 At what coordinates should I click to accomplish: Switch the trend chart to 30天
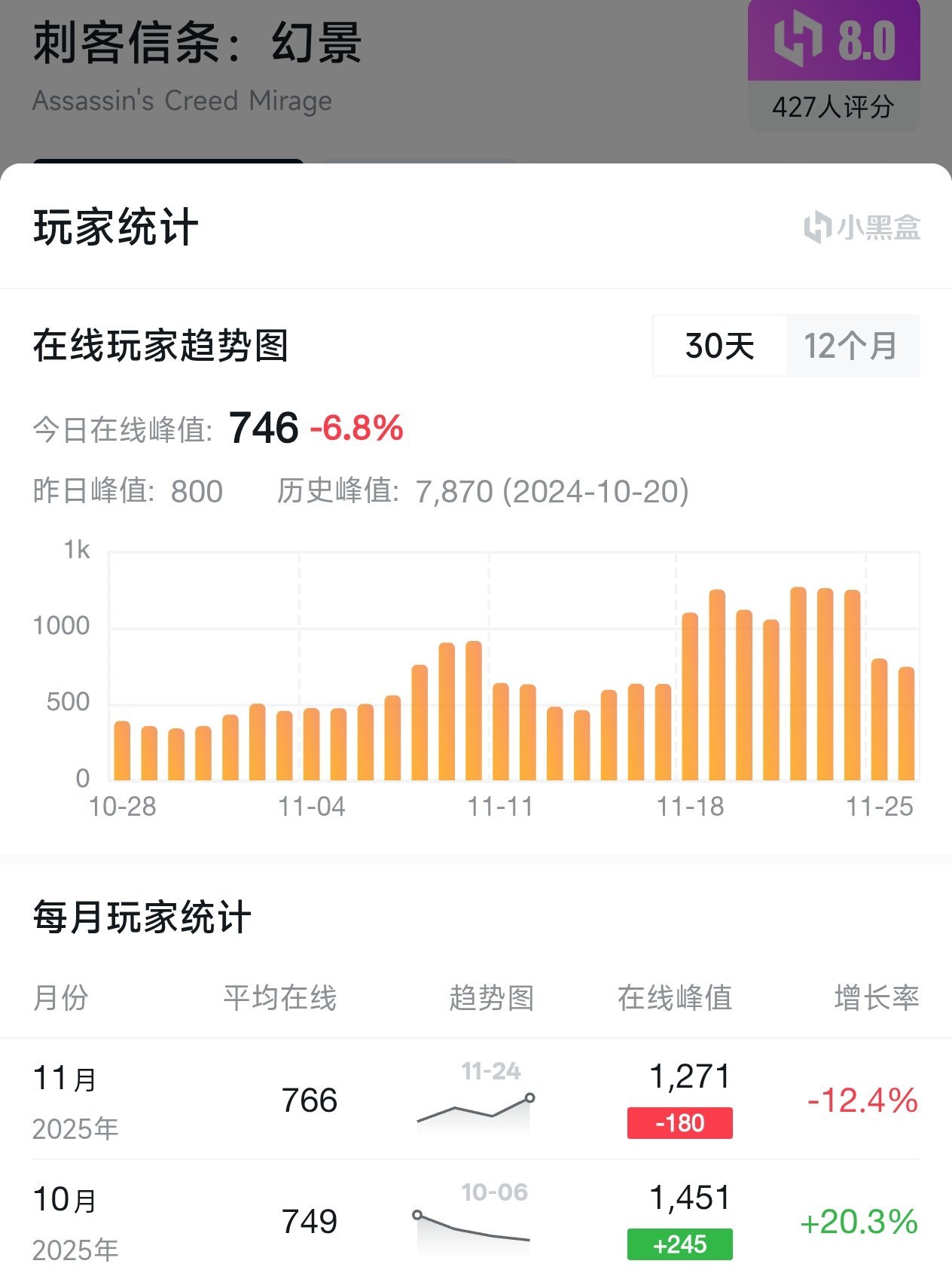719,346
